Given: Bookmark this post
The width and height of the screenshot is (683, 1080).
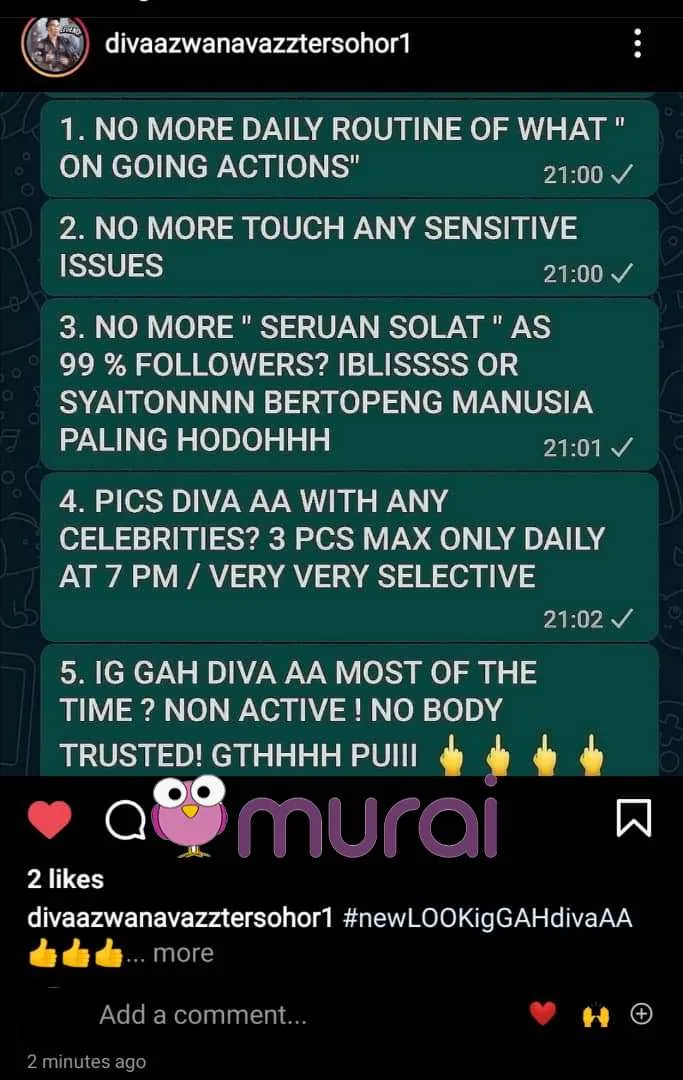Looking at the screenshot, I should pos(634,818).
